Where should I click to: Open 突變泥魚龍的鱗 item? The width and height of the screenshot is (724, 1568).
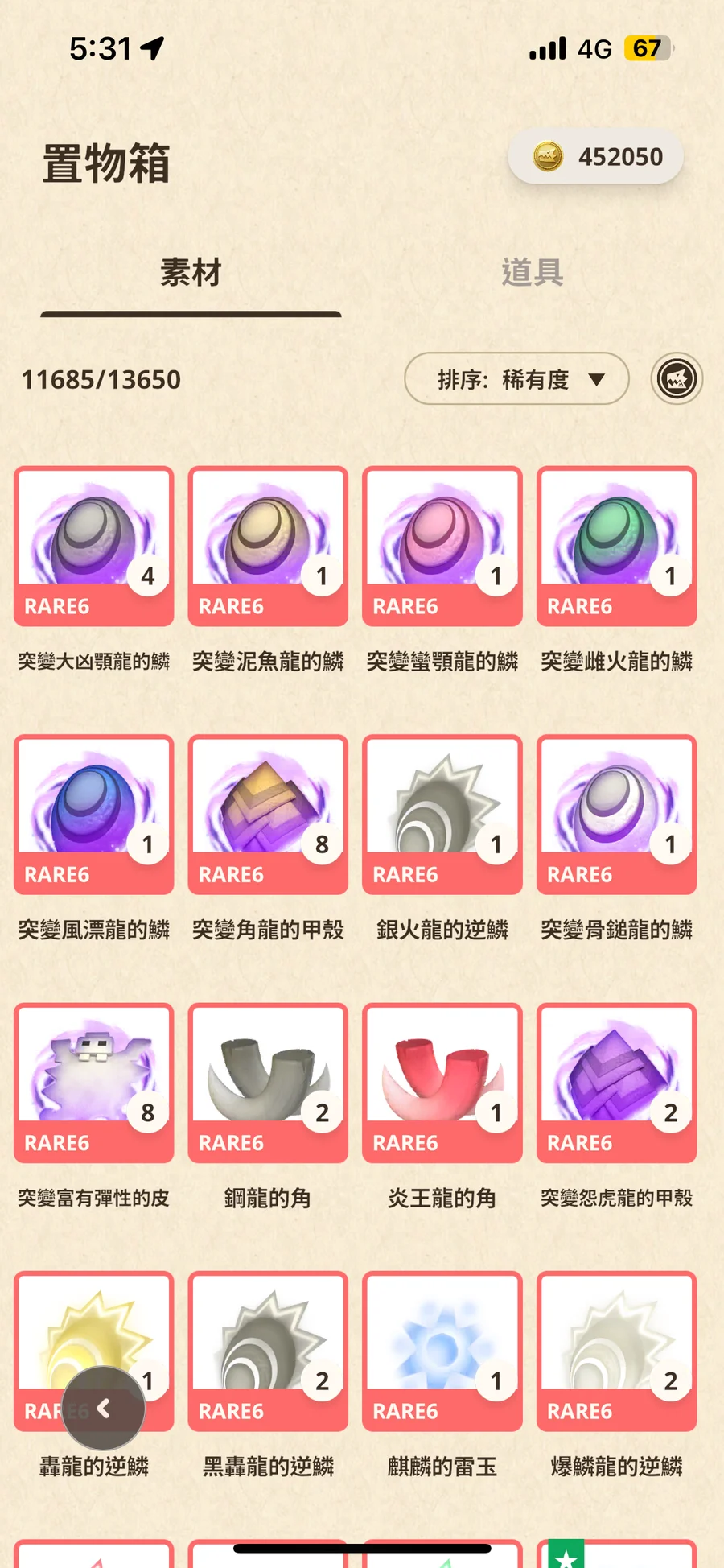(x=268, y=546)
